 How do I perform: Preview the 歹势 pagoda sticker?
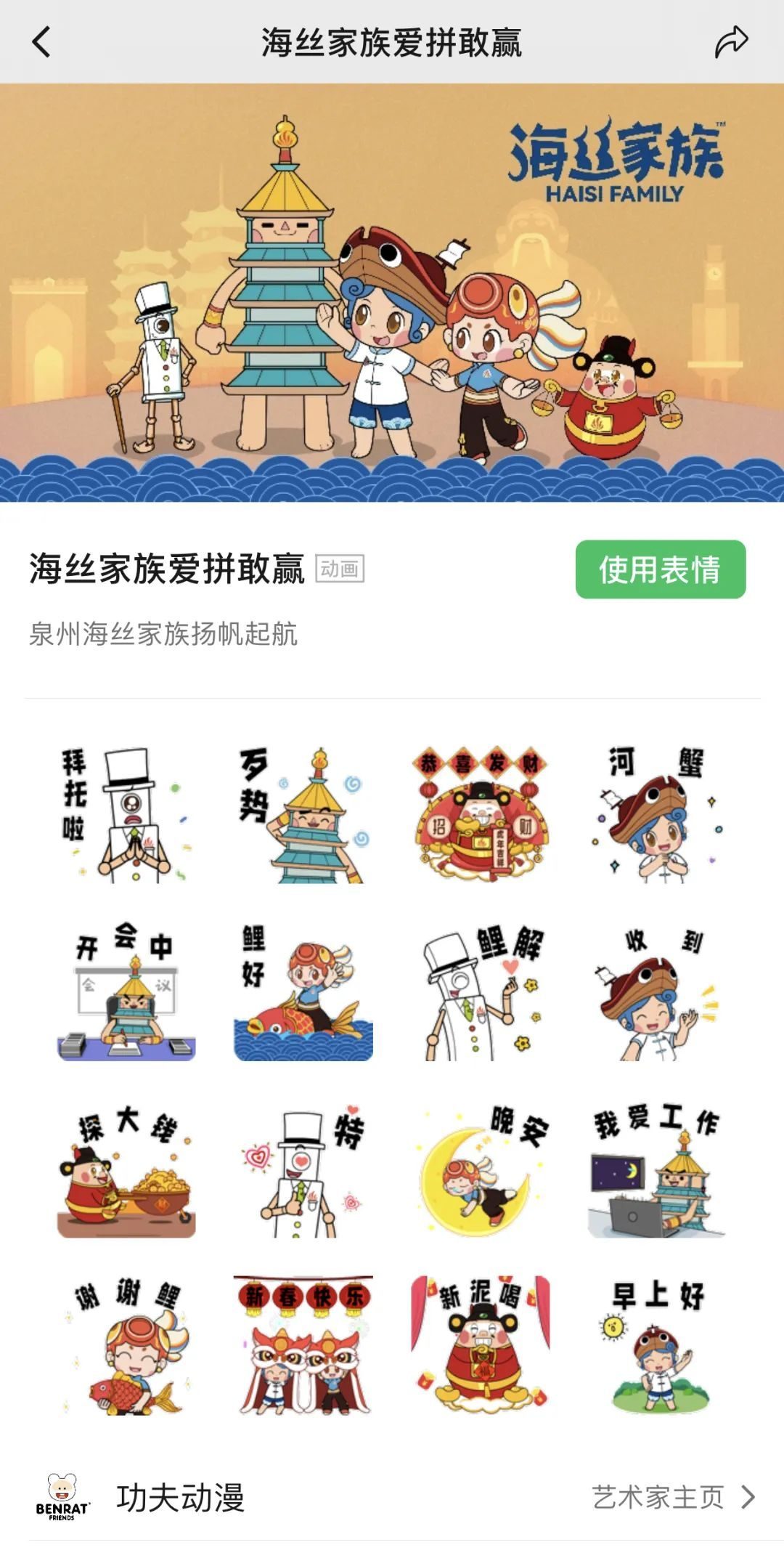pos(303,814)
